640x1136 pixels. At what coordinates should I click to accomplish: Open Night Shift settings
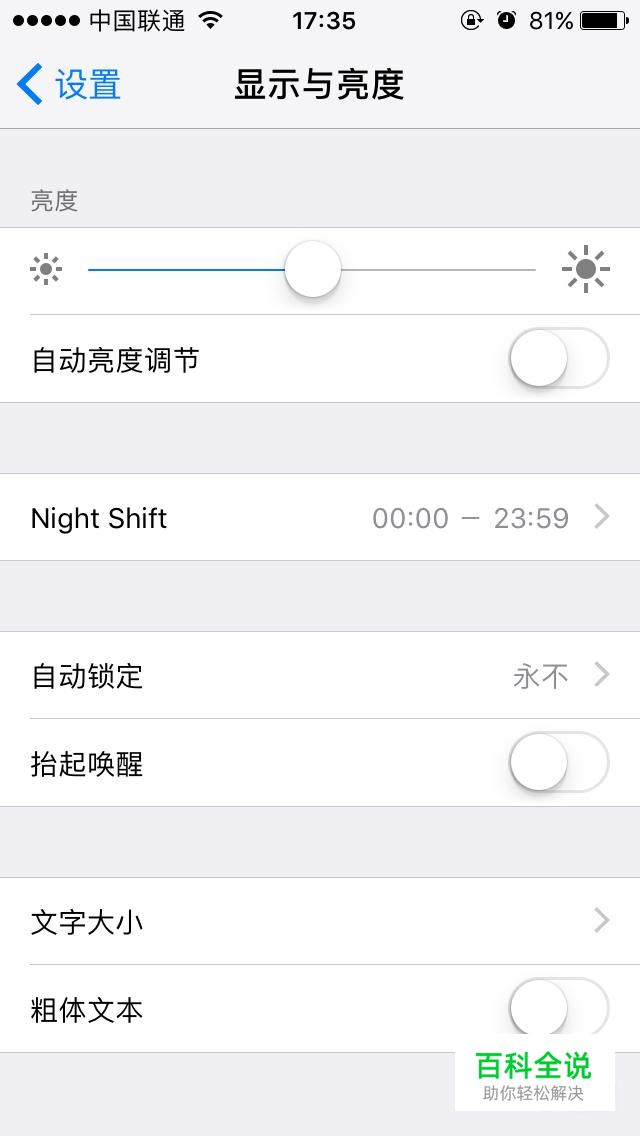coord(320,517)
